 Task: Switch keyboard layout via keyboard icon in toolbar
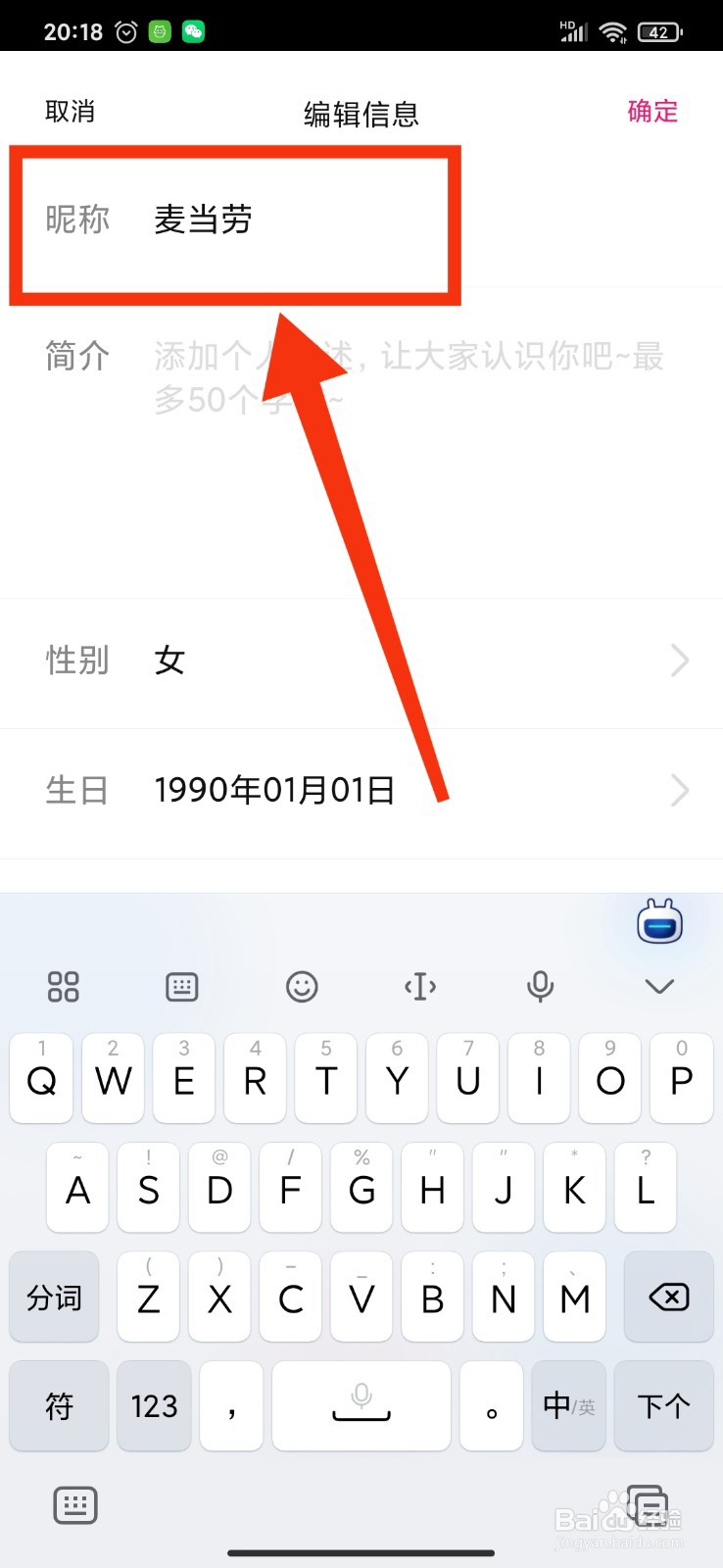pos(181,987)
